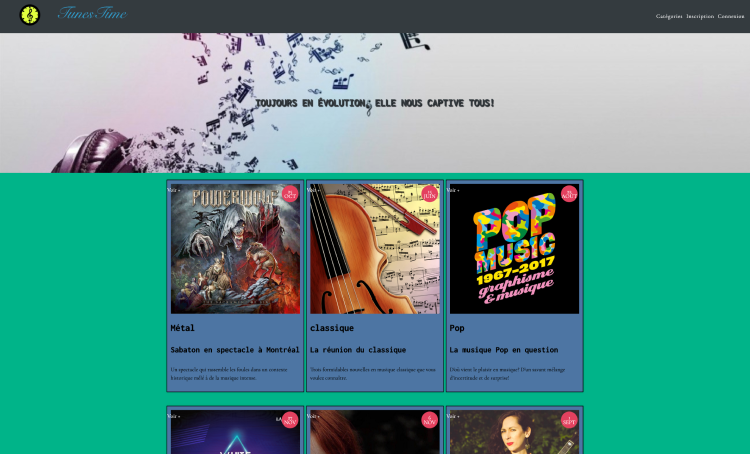Tap the TunesTime site title
The image size is (750, 454).
(92, 14)
